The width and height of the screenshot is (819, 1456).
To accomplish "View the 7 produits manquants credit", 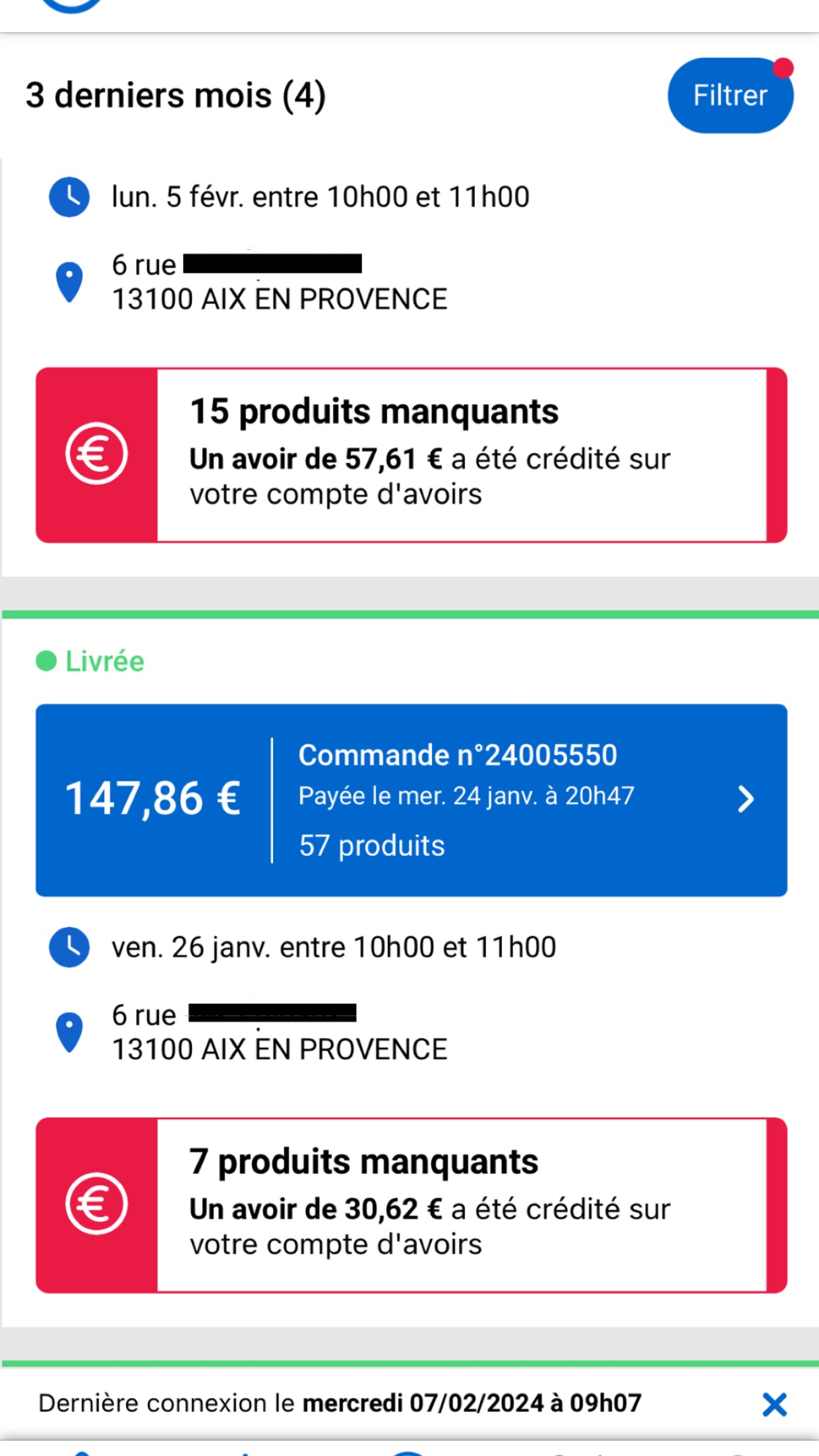I will (x=411, y=1205).
